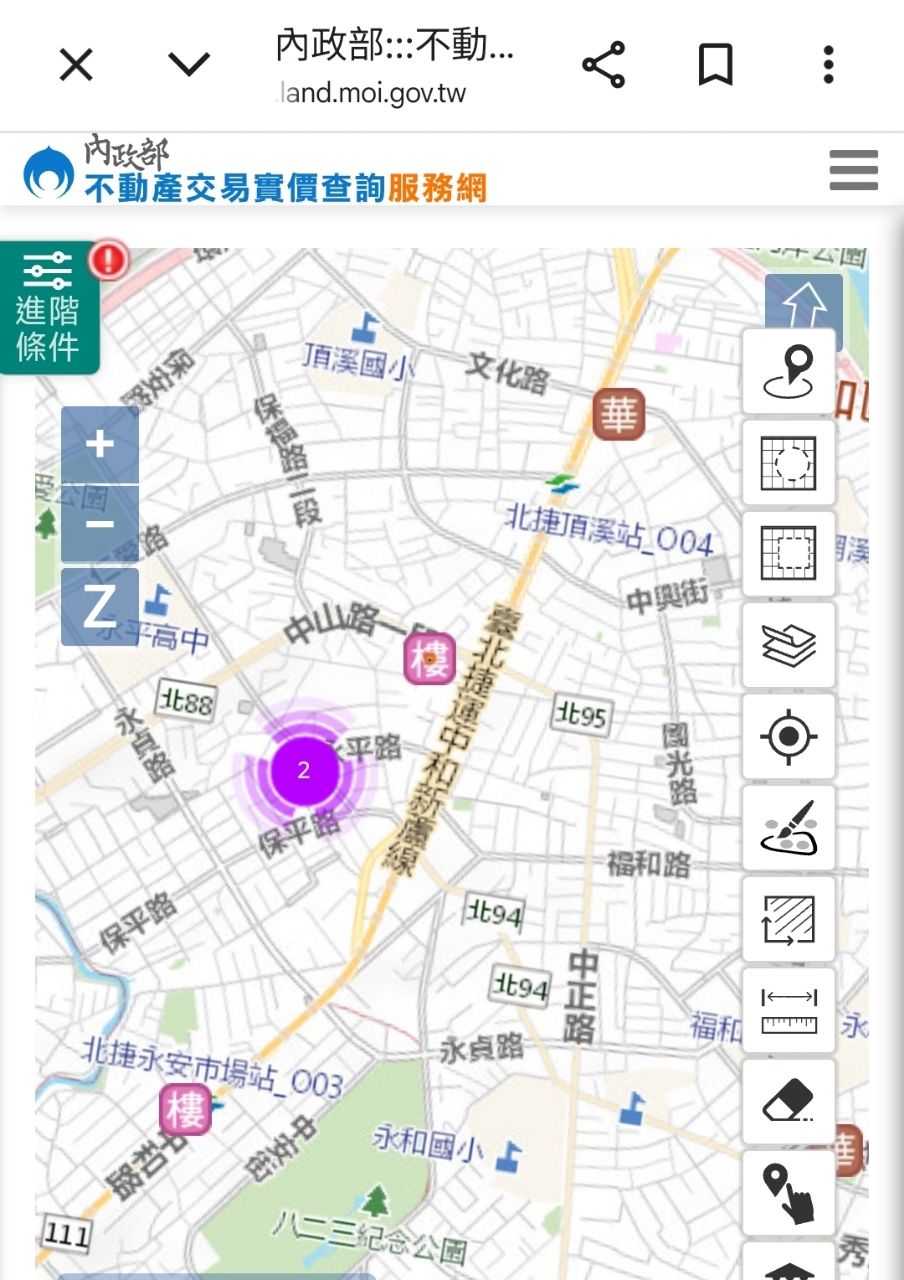Screen dimensions: 904x1280
Task: Open the 進階條件 advanced filter panel
Action: [49, 308]
